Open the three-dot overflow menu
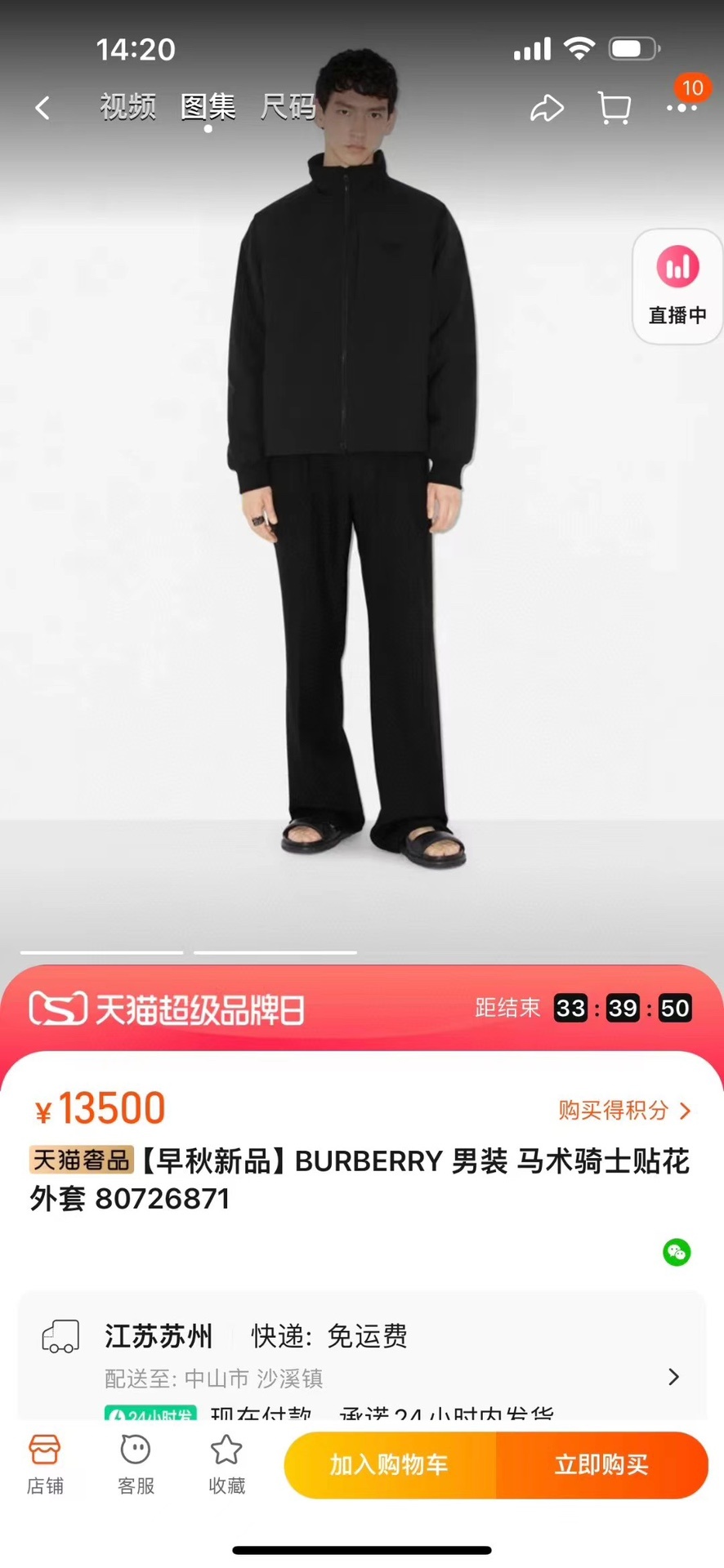724x1568 pixels. pos(681,108)
